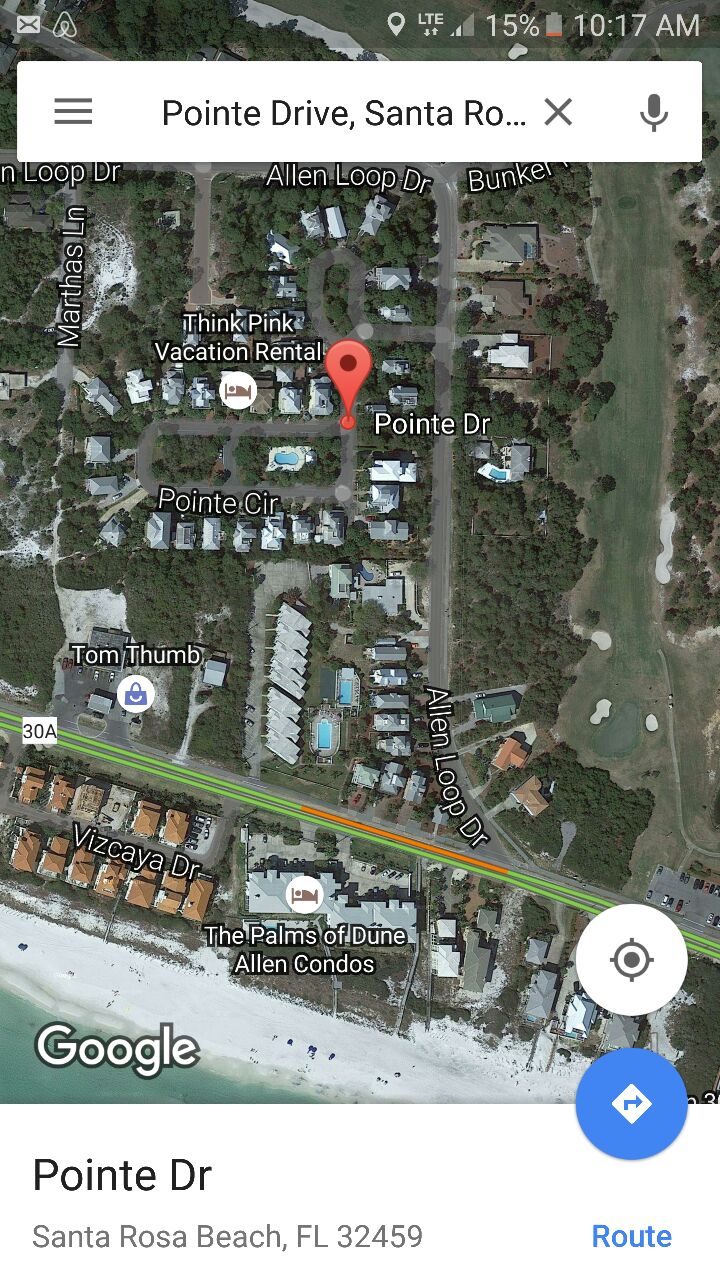
Task: Start voice search with microphone
Action: pos(653,112)
